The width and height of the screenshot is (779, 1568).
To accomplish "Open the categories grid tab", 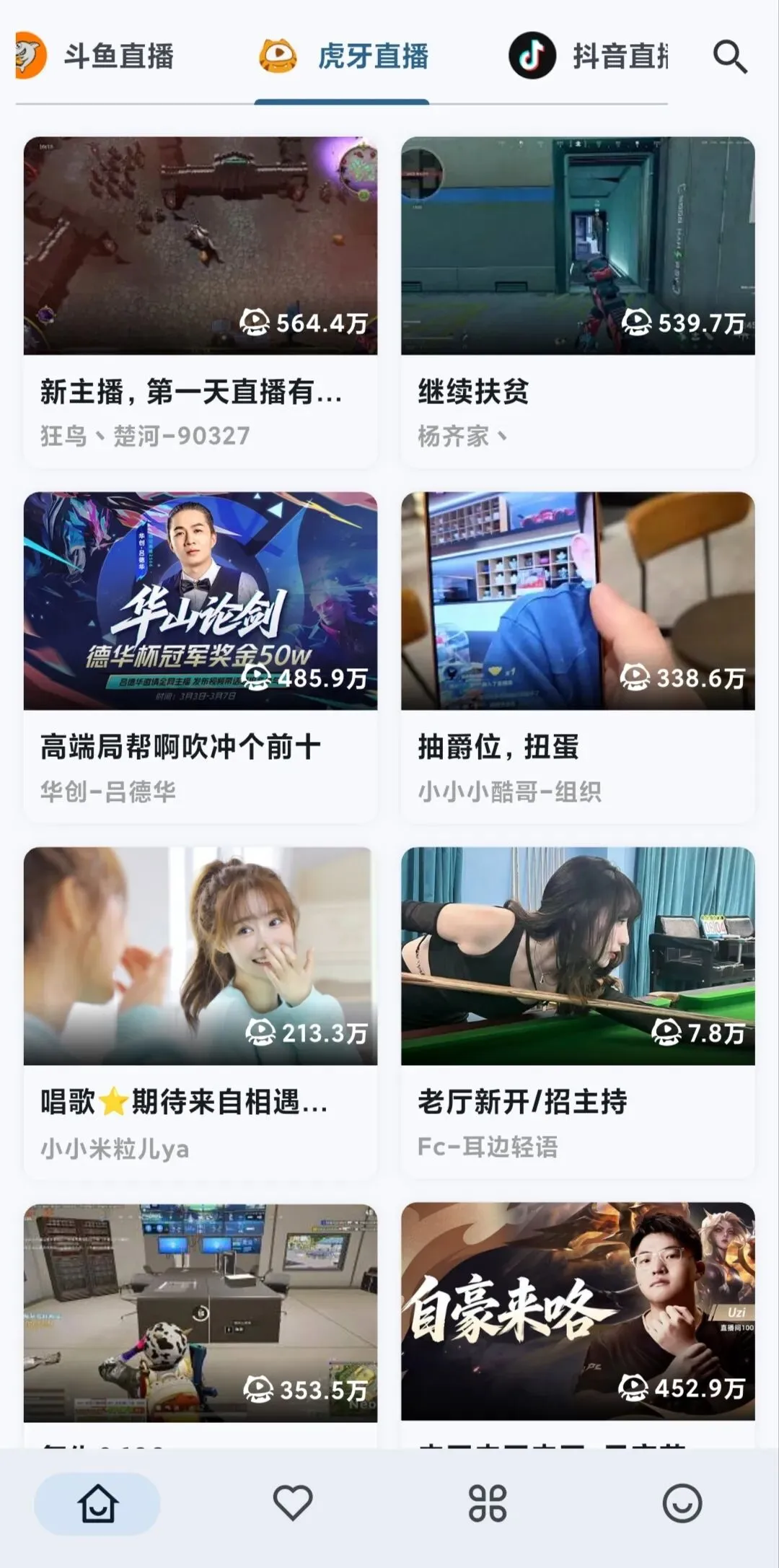I will tap(488, 1504).
